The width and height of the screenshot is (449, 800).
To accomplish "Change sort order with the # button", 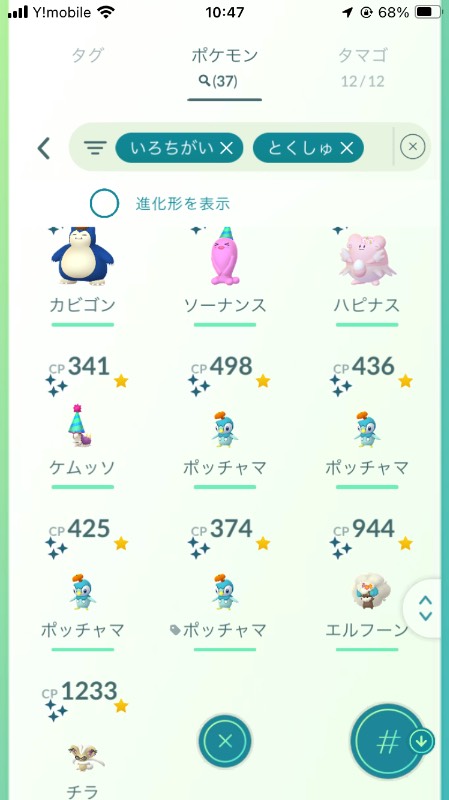I will pos(390,741).
